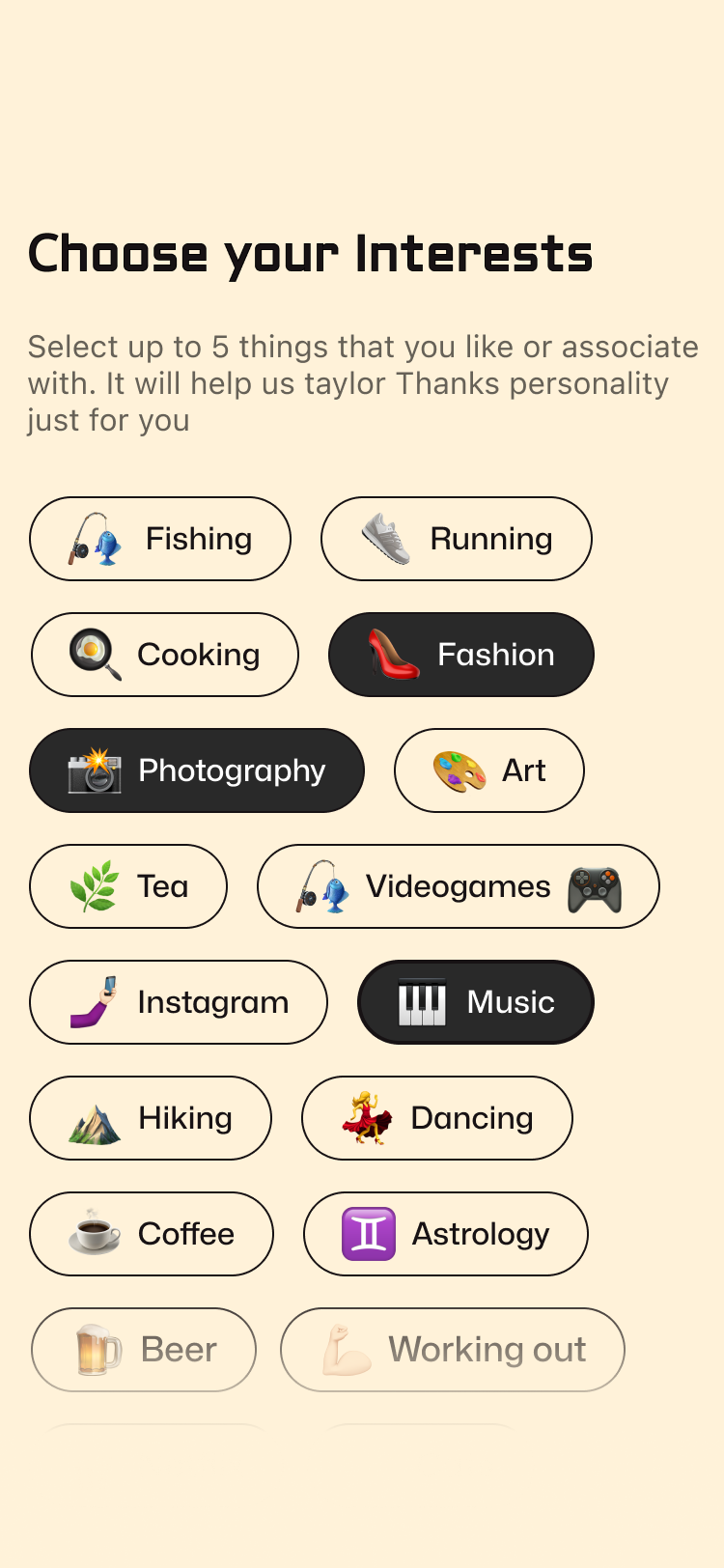Select Working out as an interest
The height and width of the screenshot is (1568, 724).
[x=453, y=1350]
